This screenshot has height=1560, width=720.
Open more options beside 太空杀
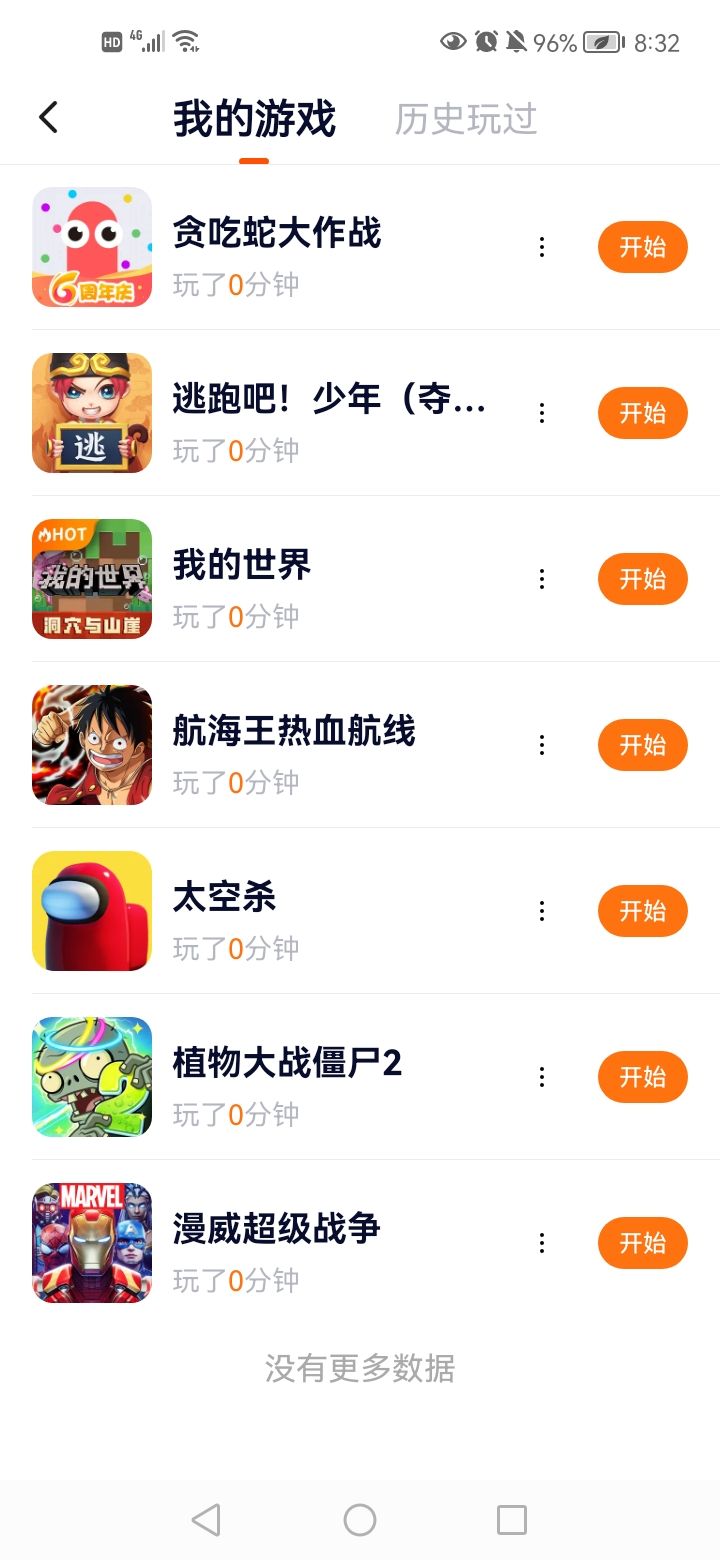pyautogui.click(x=542, y=911)
